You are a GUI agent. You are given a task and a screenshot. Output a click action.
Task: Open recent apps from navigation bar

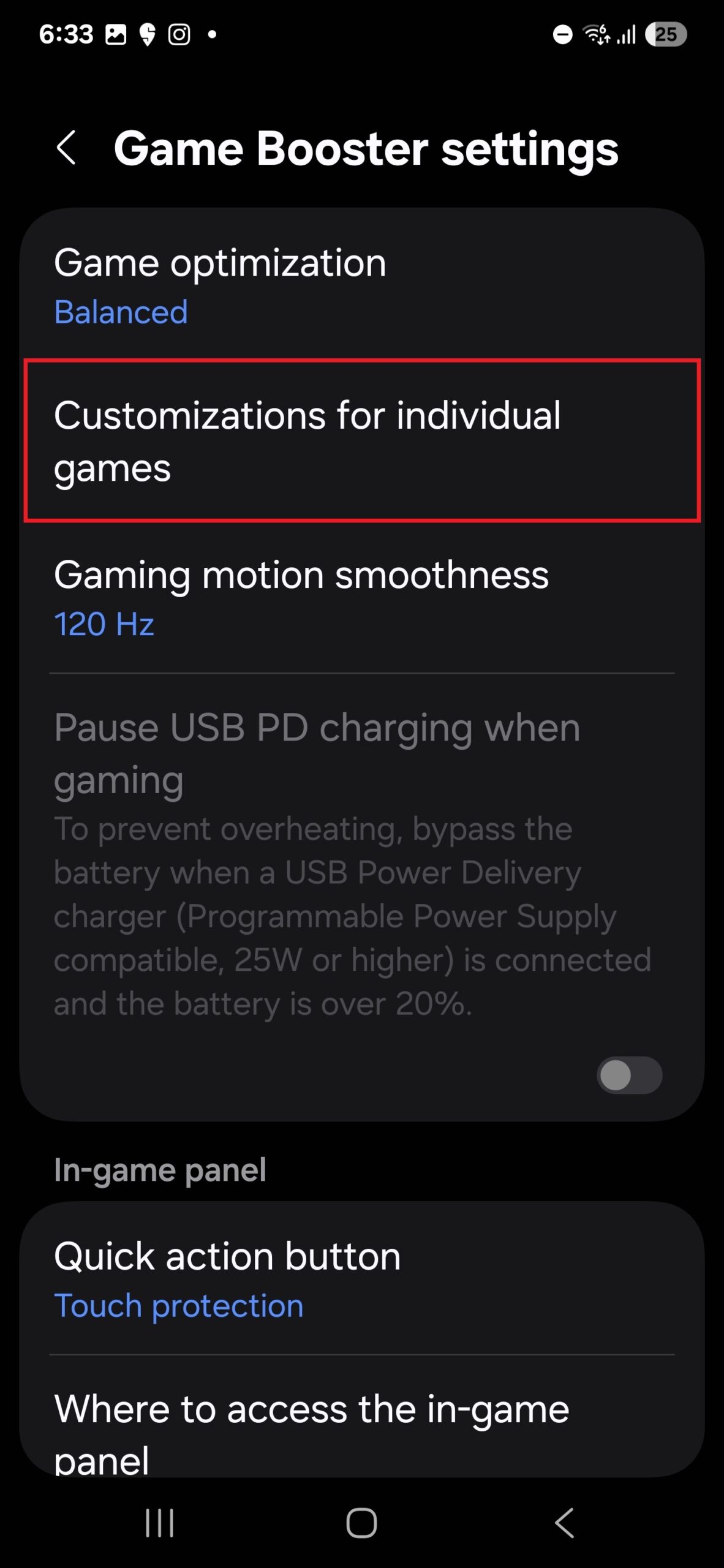(x=159, y=1523)
